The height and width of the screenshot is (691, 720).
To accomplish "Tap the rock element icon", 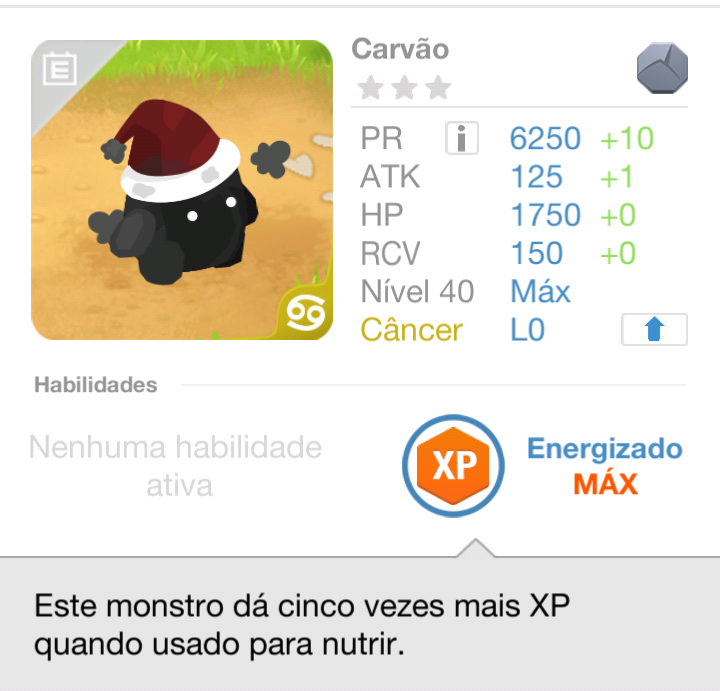I will coord(662,69).
